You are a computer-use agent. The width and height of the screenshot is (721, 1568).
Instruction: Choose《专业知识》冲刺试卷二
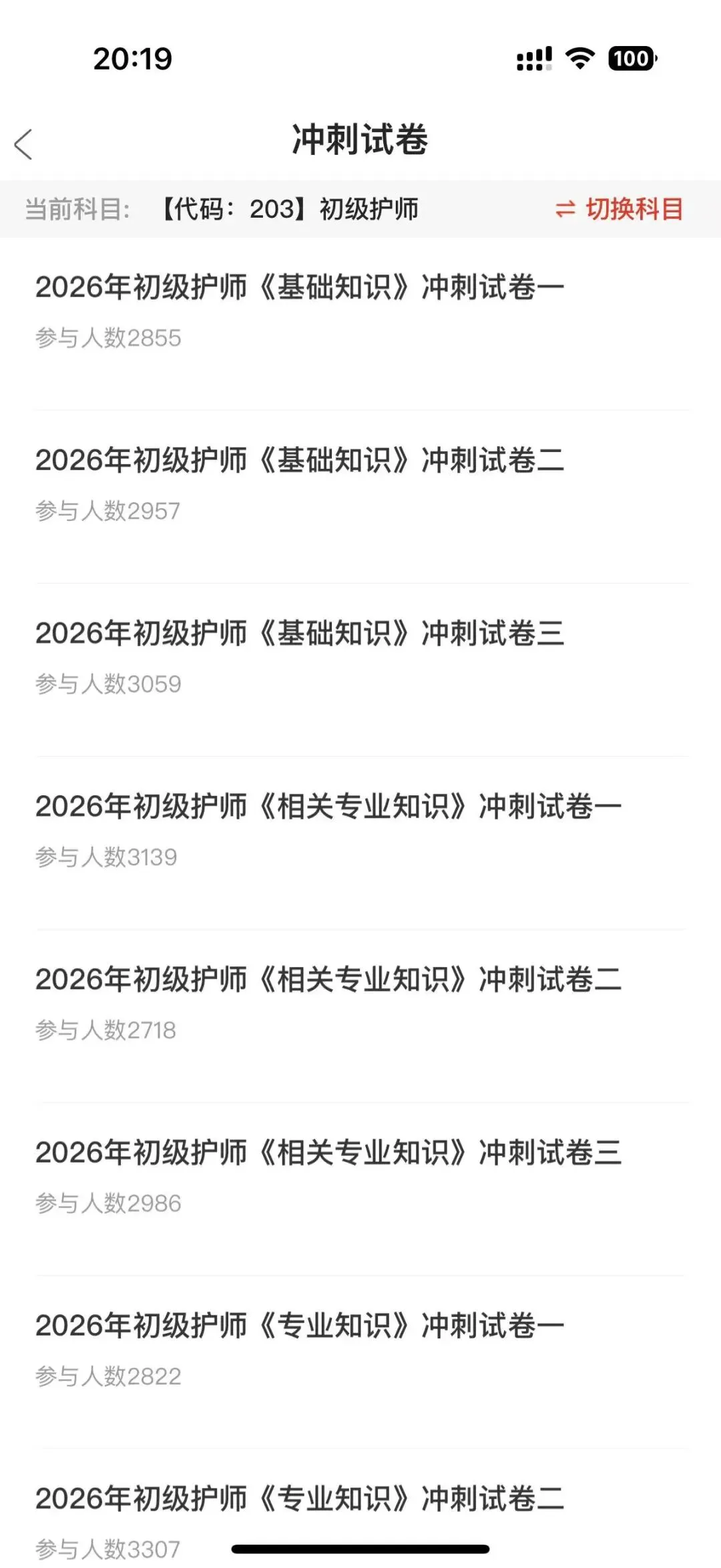coord(300,1499)
